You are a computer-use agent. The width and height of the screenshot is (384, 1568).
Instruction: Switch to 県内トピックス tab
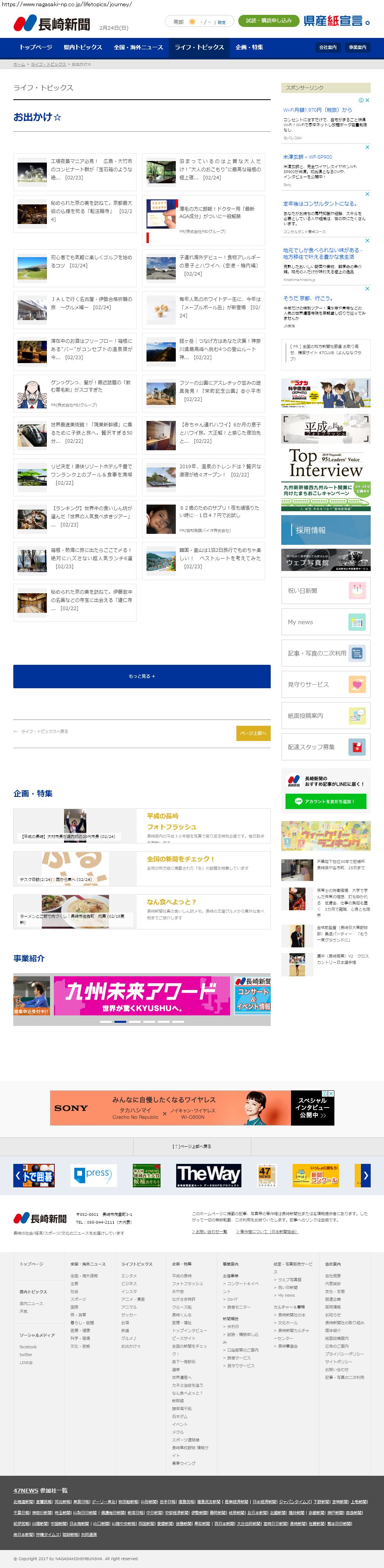[83, 47]
